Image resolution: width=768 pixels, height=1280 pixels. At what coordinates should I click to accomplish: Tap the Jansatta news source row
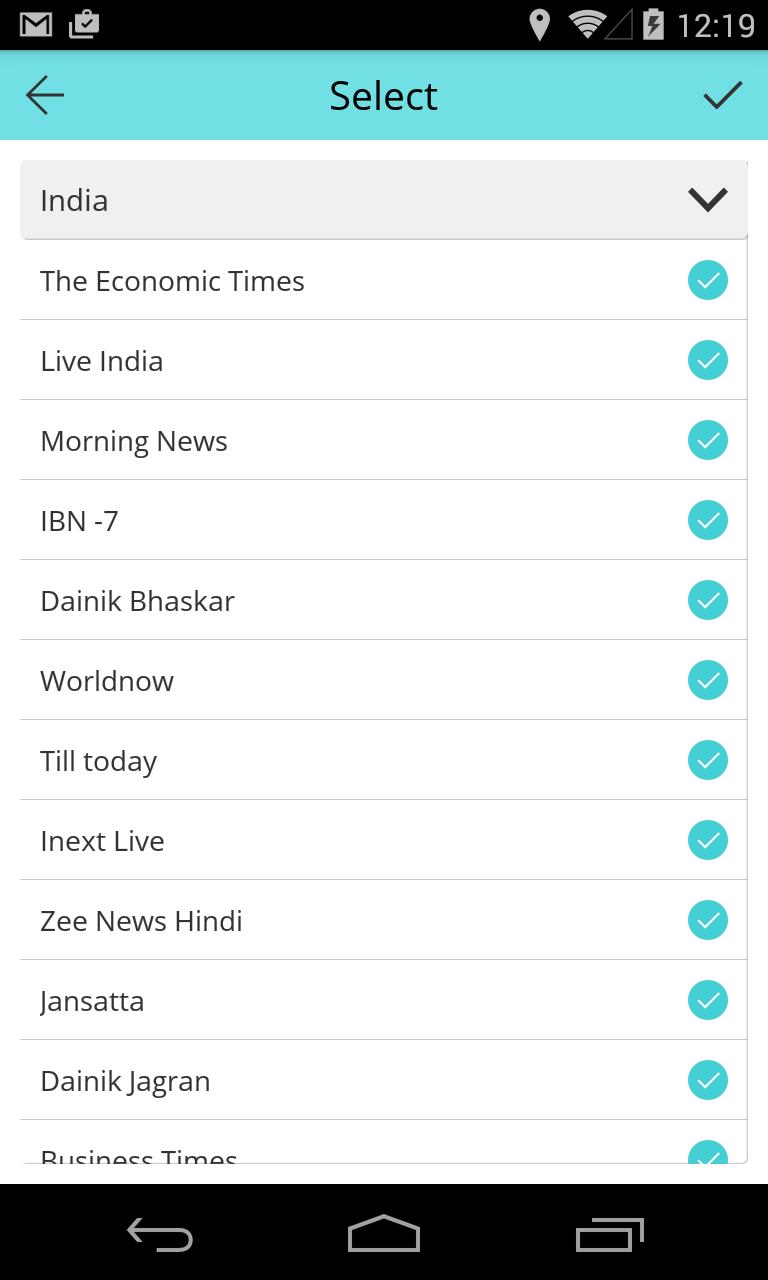300,1000
